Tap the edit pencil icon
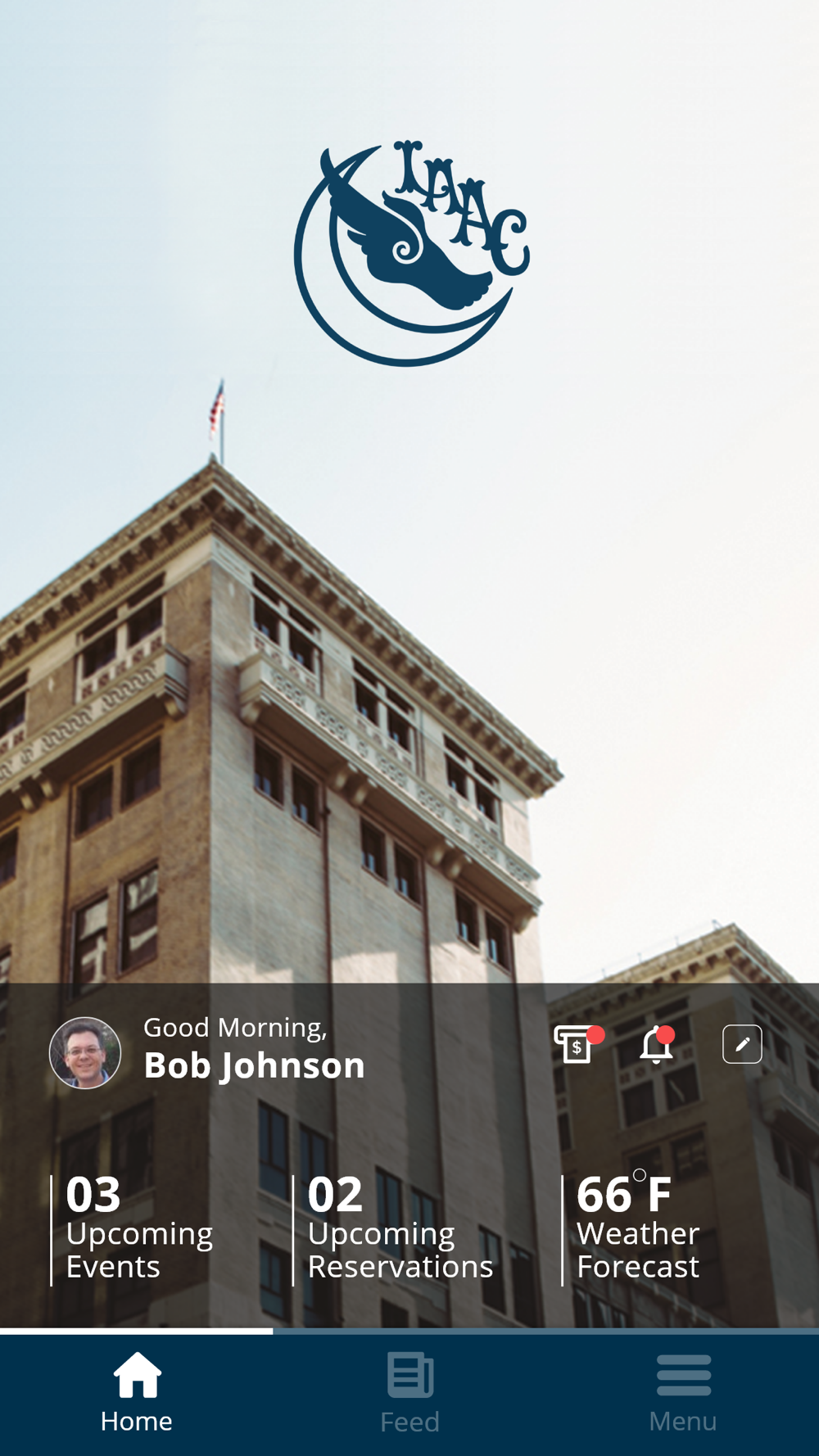This screenshot has width=819, height=1456. [742, 1044]
